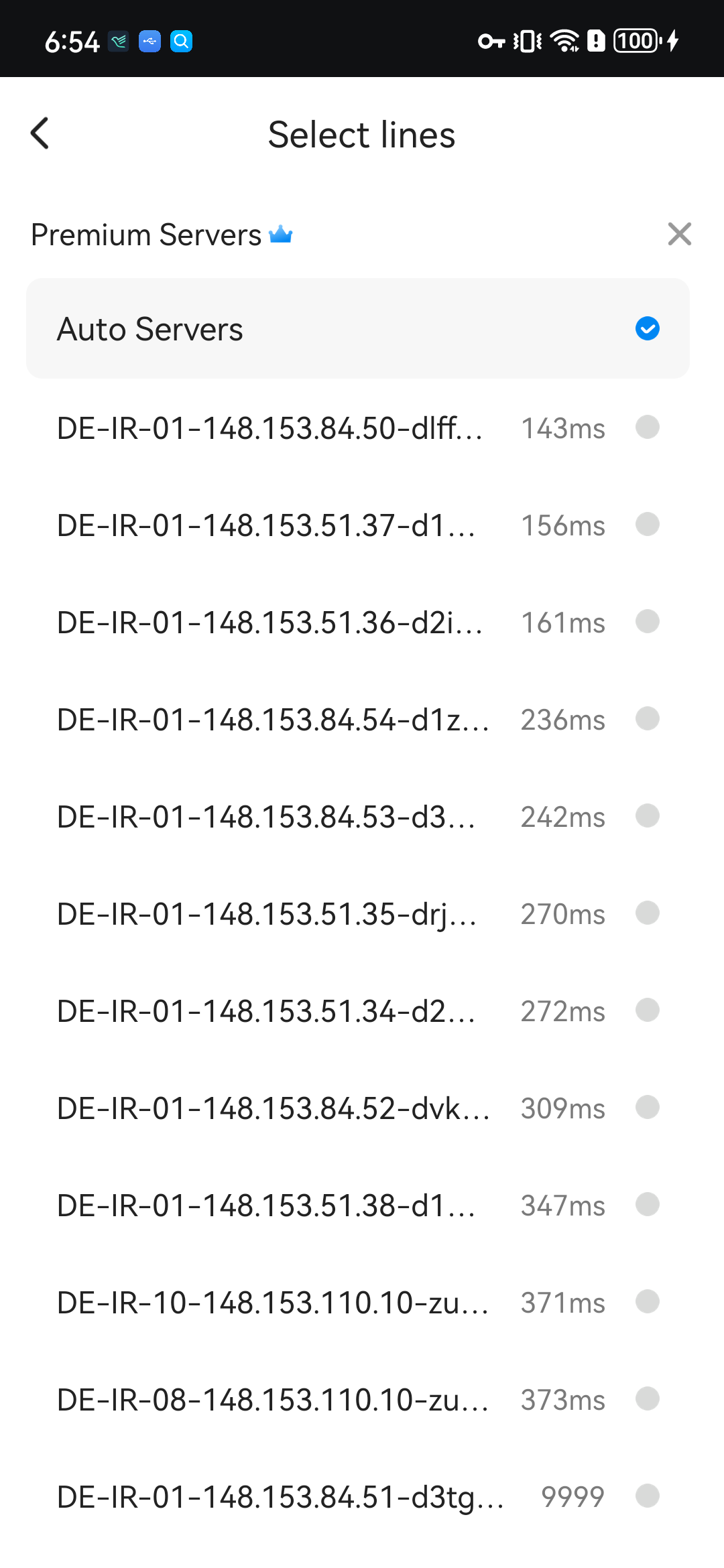Screen dimensions: 724x1568
Task: Choose the 347ms server 148.153.51.38
Action: tap(358, 1205)
